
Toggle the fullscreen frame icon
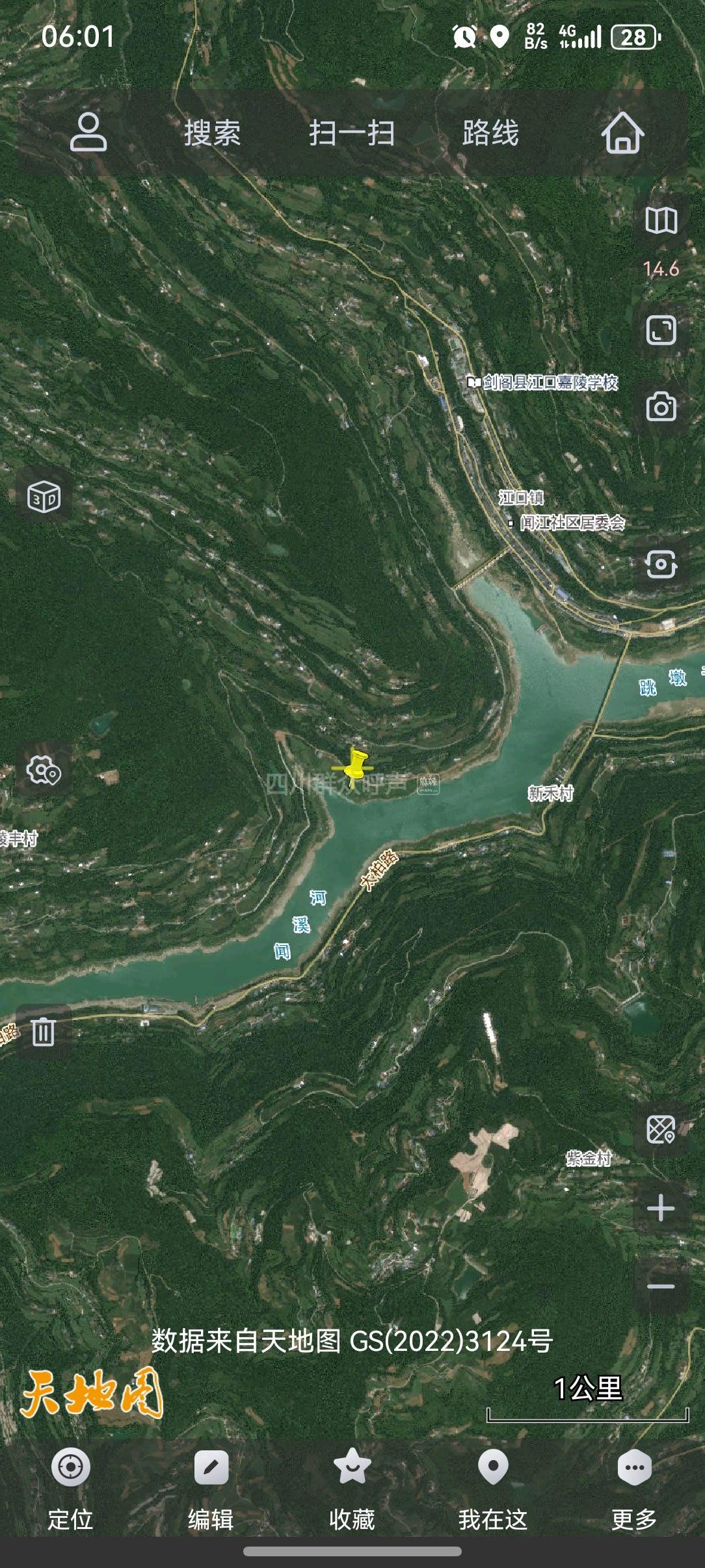click(661, 330)
